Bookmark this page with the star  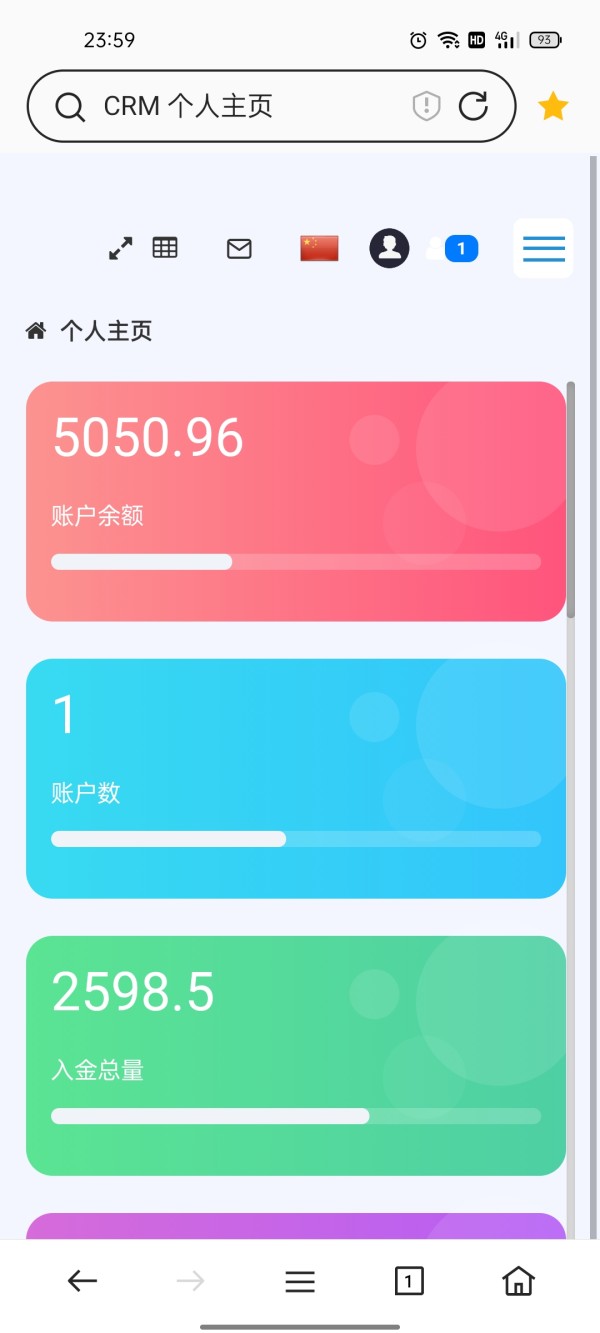click(553, 106)
